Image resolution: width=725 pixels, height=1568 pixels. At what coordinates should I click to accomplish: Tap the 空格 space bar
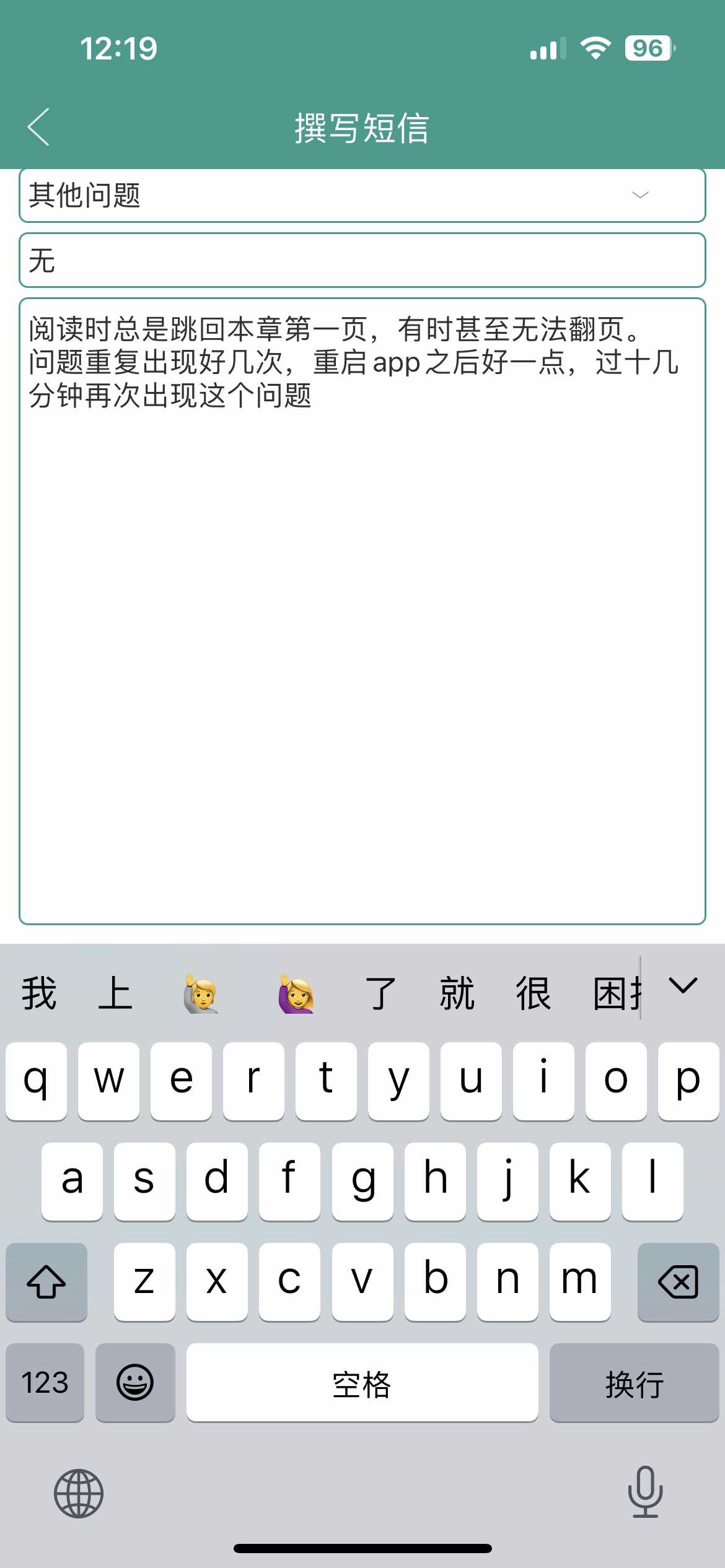click(x=362, y=1383)
